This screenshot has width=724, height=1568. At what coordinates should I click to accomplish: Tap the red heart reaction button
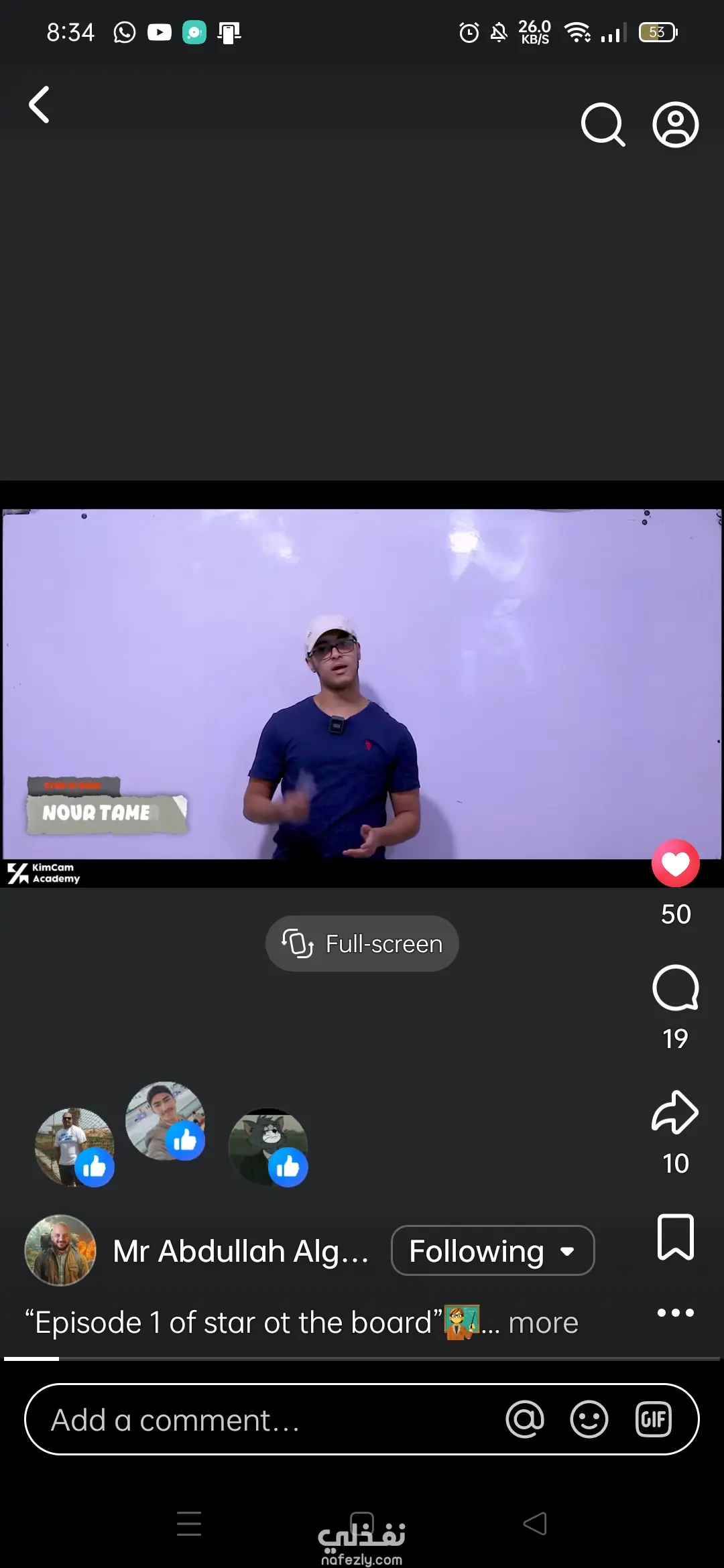tap(675, 863)
